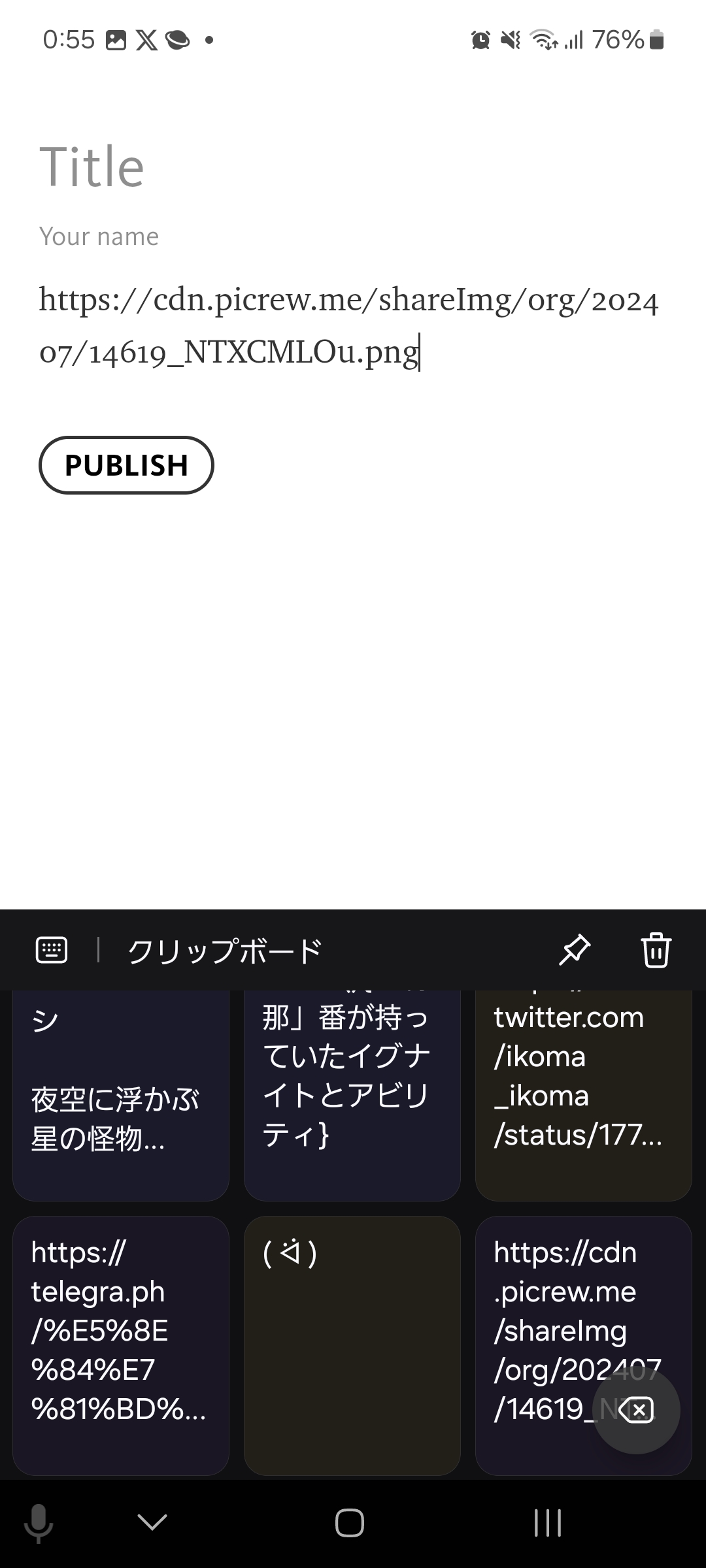The image size is (706, 1568).
Task: Paste the ( ᐛ ) emoticon clip
Action: pos(352,1345)
